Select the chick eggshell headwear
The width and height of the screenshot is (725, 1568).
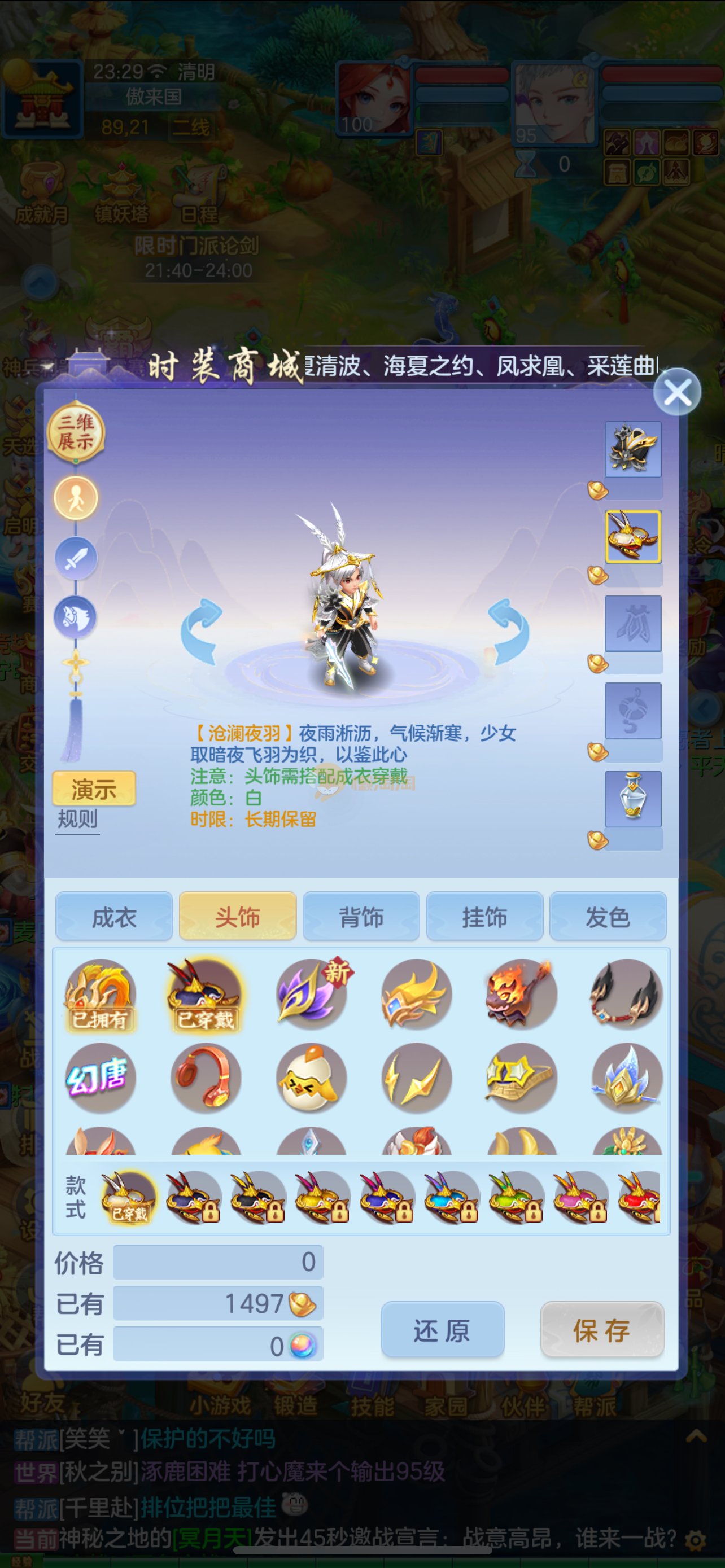[311, 1078]
